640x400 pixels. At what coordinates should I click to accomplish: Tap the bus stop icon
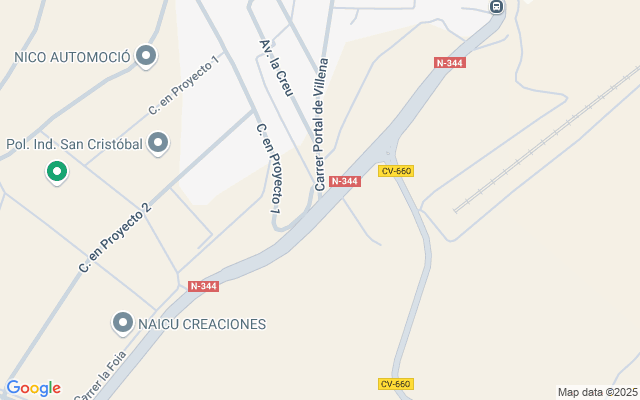pos(496,7)
